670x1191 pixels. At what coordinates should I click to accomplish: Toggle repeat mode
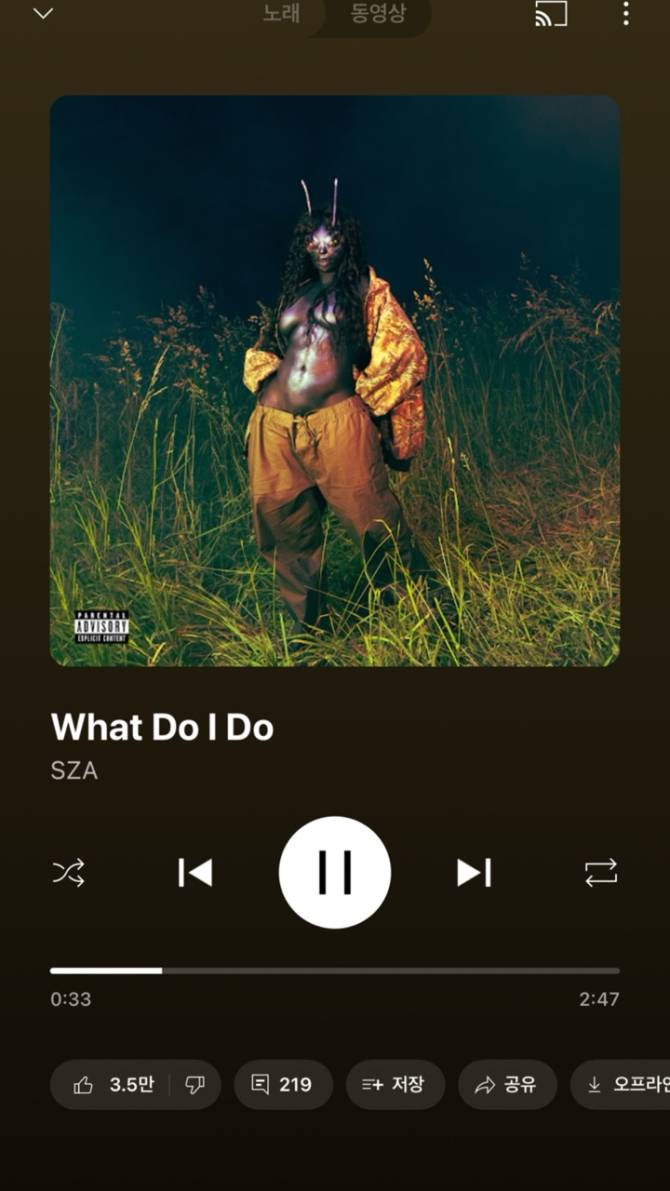coord(601,873)
